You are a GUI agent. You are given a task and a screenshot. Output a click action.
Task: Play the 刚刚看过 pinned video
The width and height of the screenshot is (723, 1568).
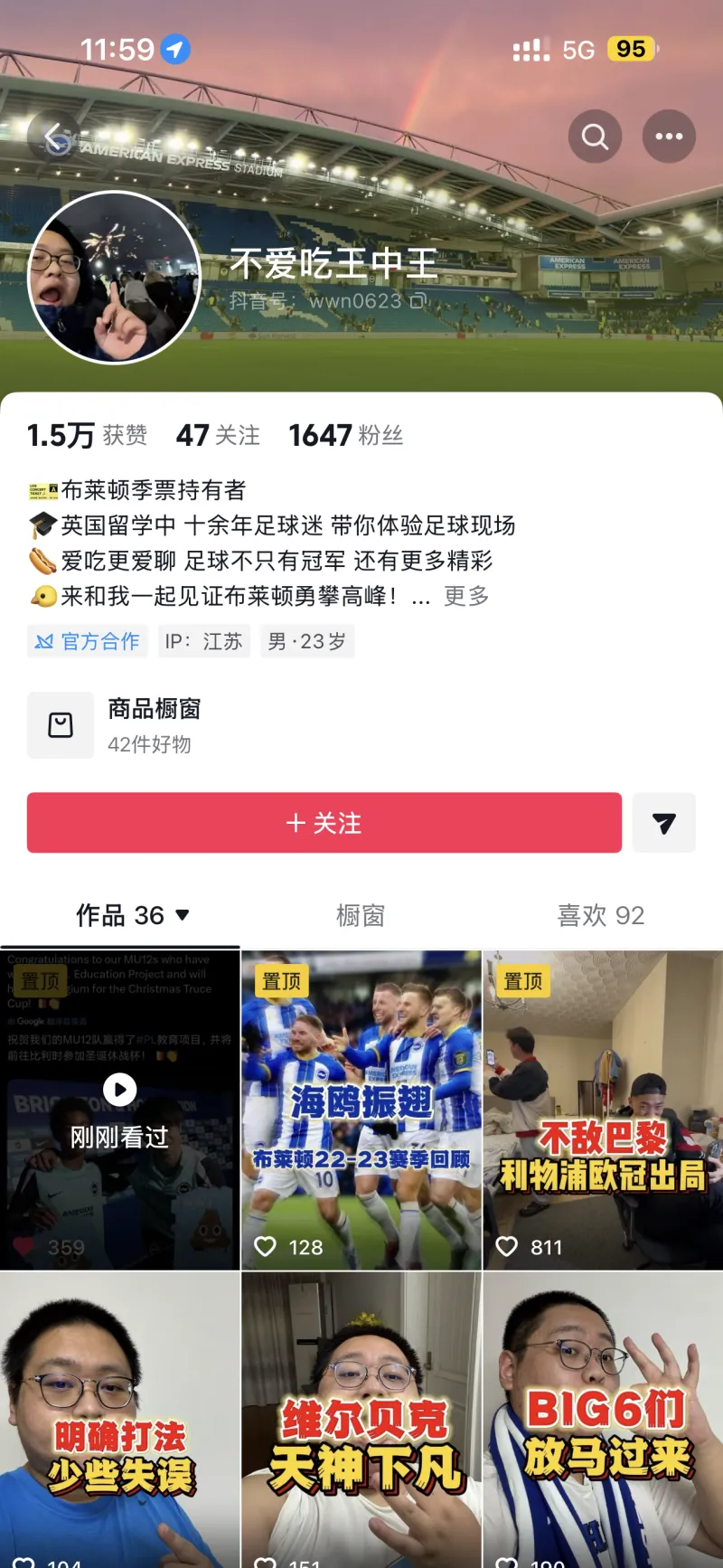point(119,1110)
